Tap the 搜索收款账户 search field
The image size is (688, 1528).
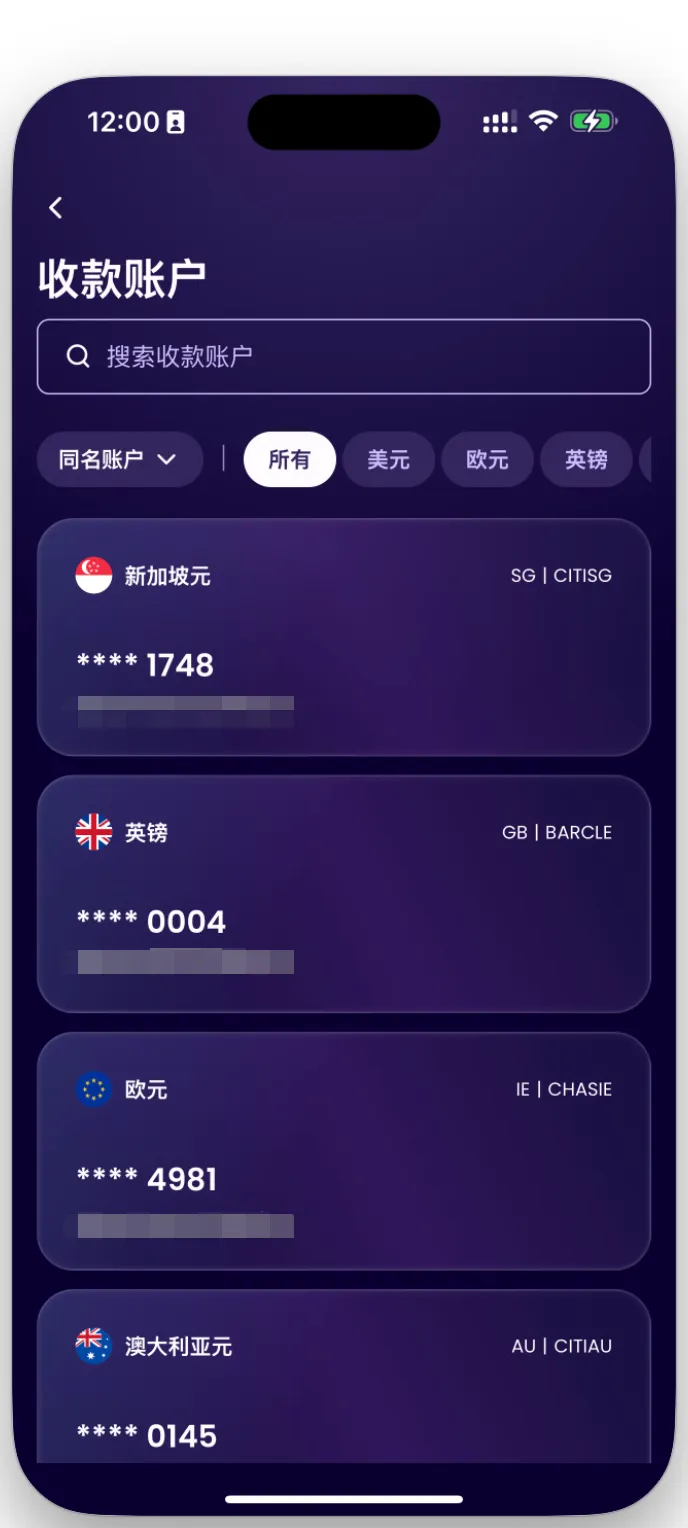pos(344,357)
